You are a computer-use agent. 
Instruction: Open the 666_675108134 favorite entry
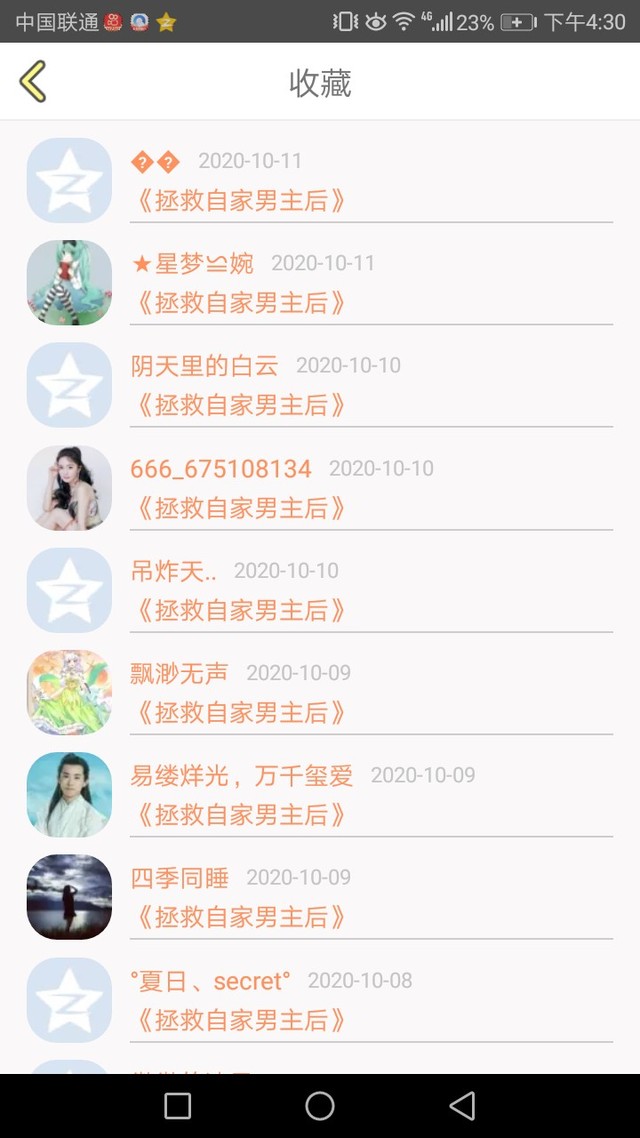(x=320, y=487)
